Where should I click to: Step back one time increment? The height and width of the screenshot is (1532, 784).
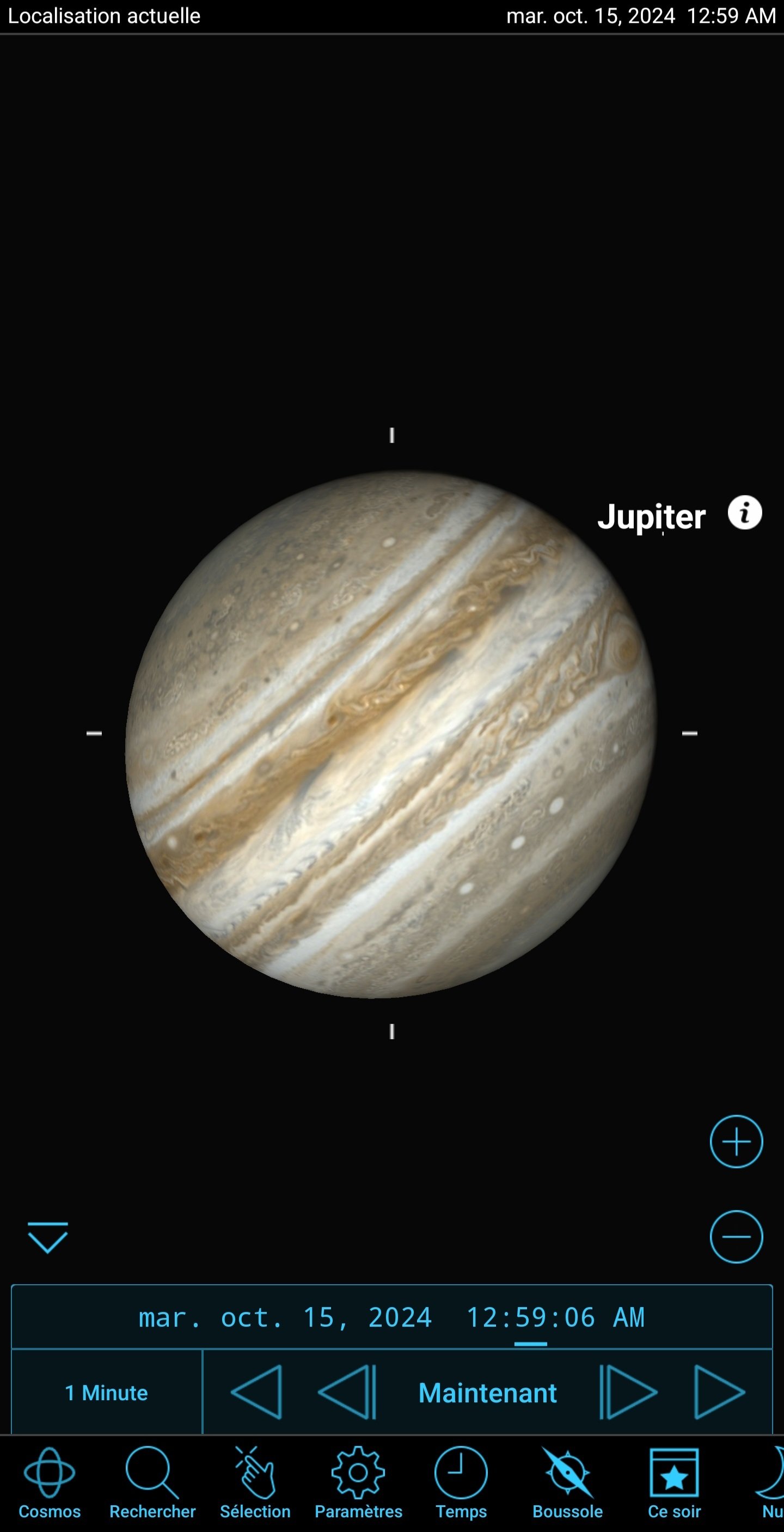pyautogui.click(x=347, y=1391)
